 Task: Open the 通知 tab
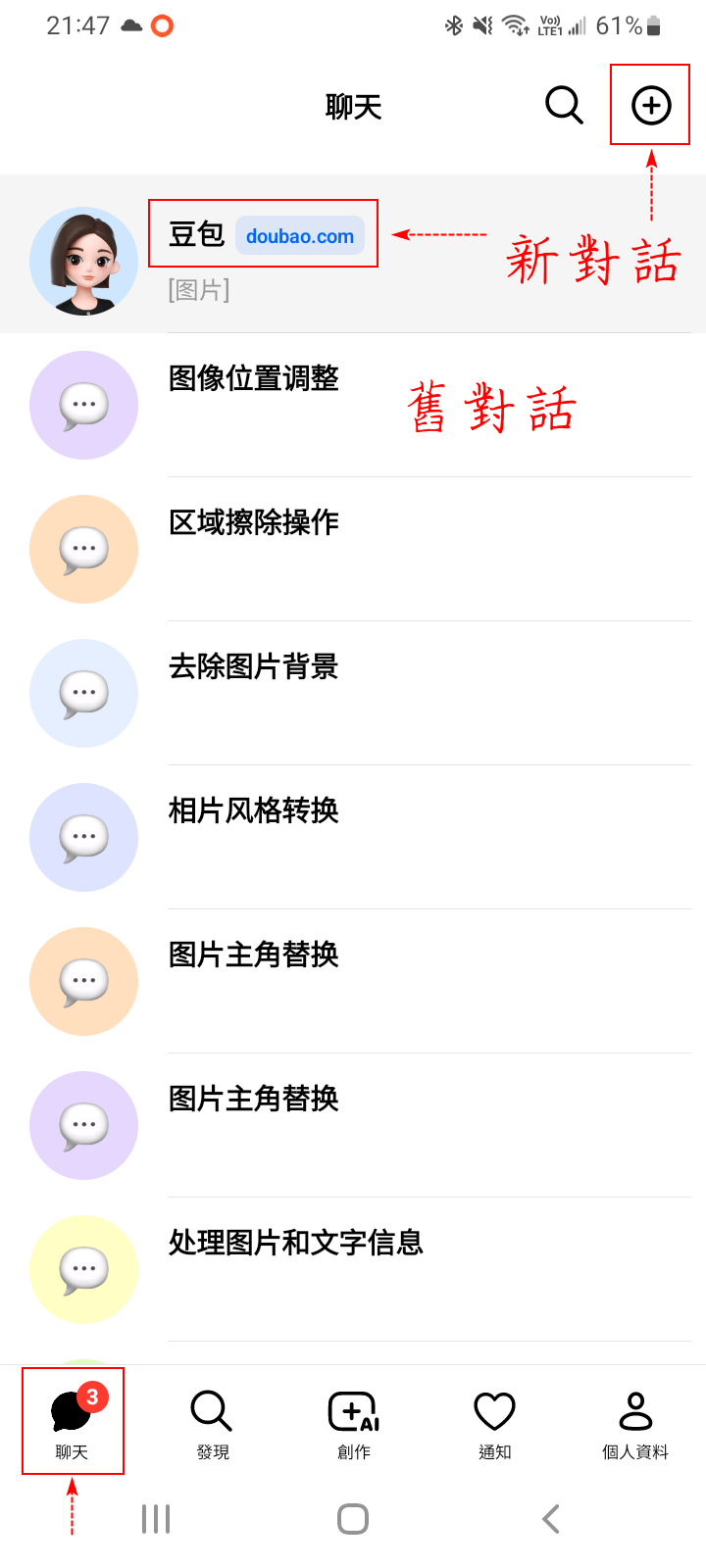coord(494,1422)
